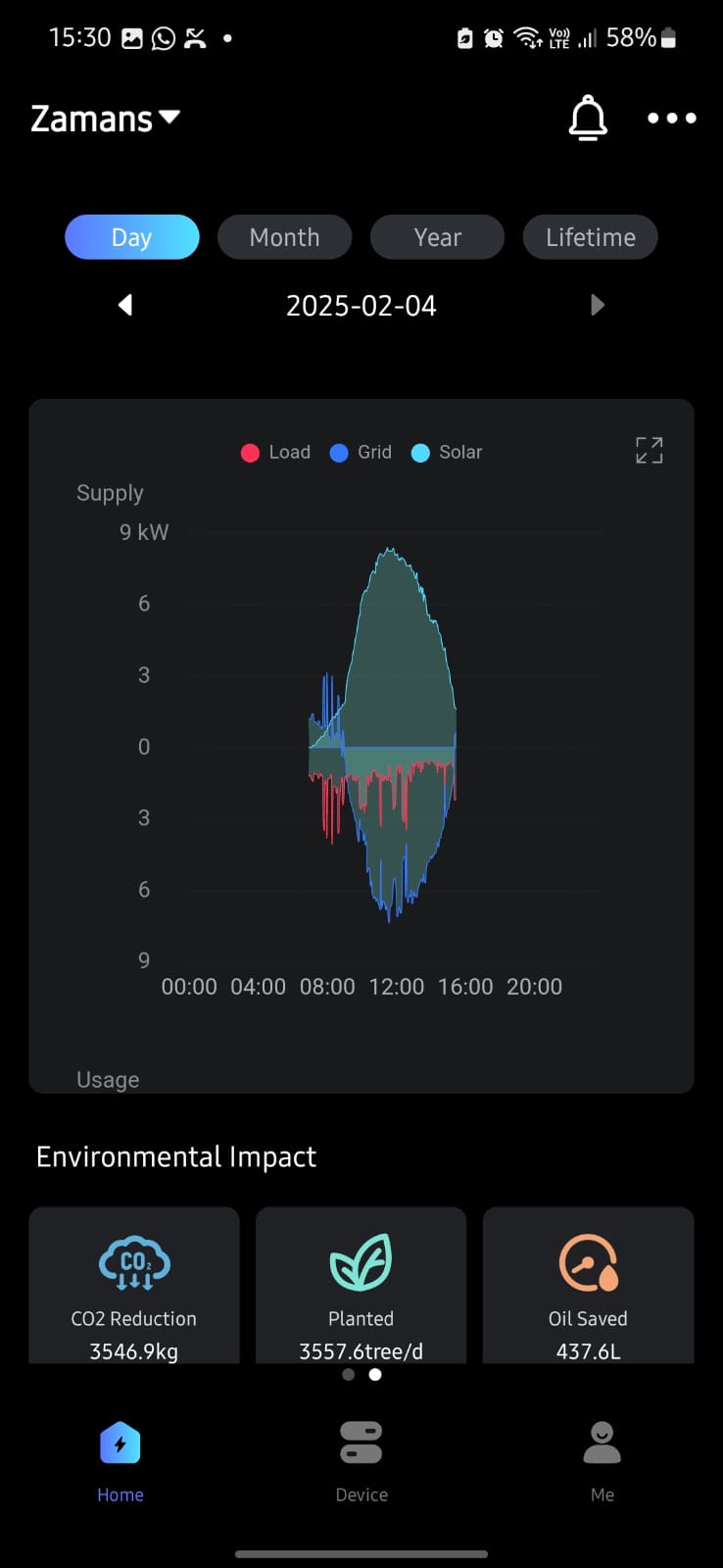Image resolution: width=723 pixels, height=1568 pixels.
Task: Switch to the Year view
Action: (437, 237)
